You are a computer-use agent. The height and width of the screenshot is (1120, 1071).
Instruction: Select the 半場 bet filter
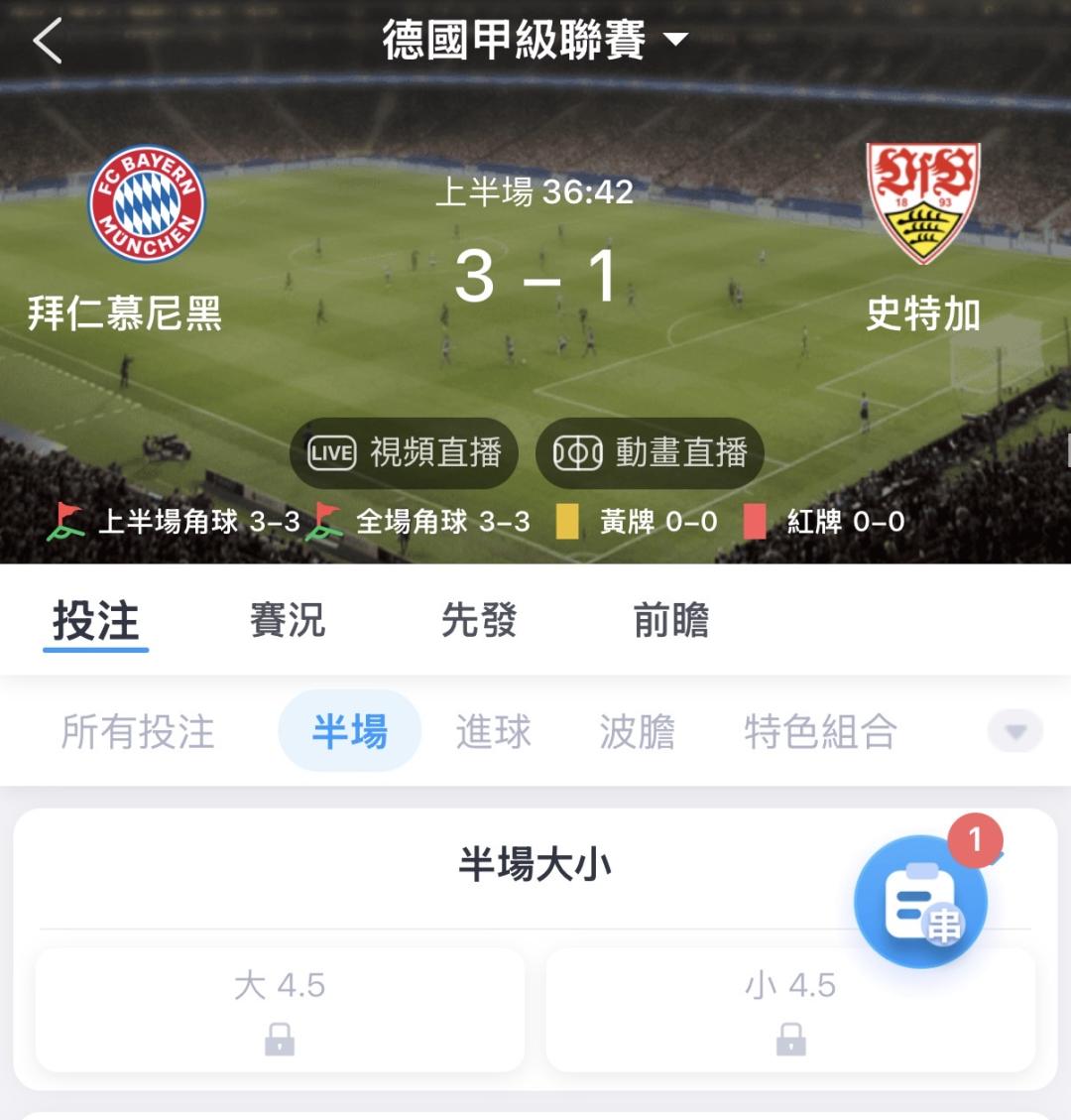349,732
